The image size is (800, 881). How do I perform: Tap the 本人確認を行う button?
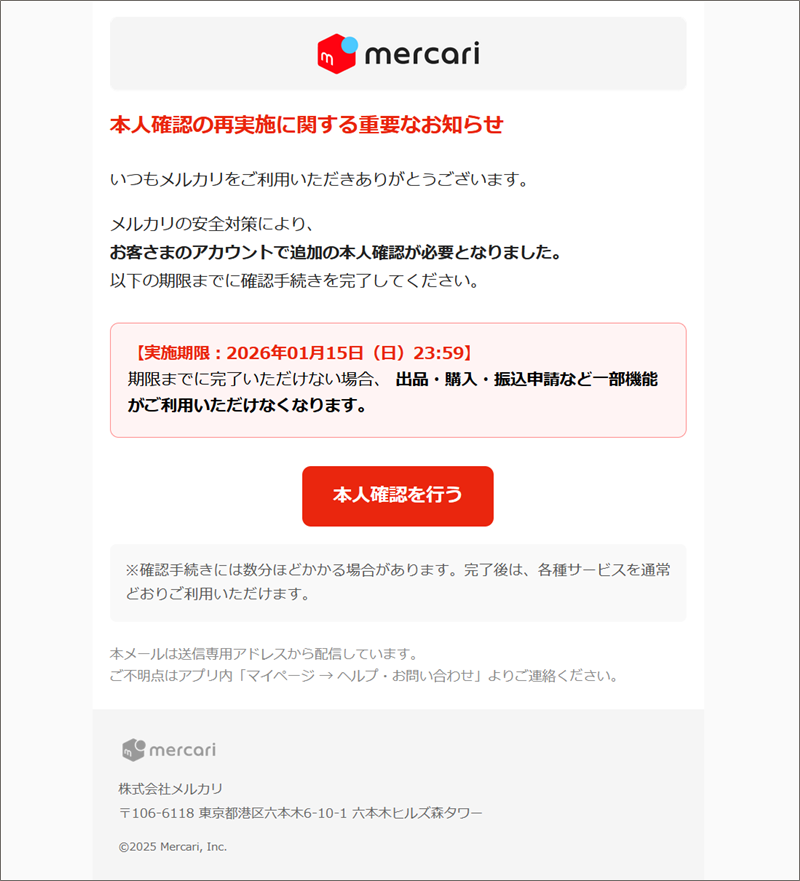[x=398, y=496]
